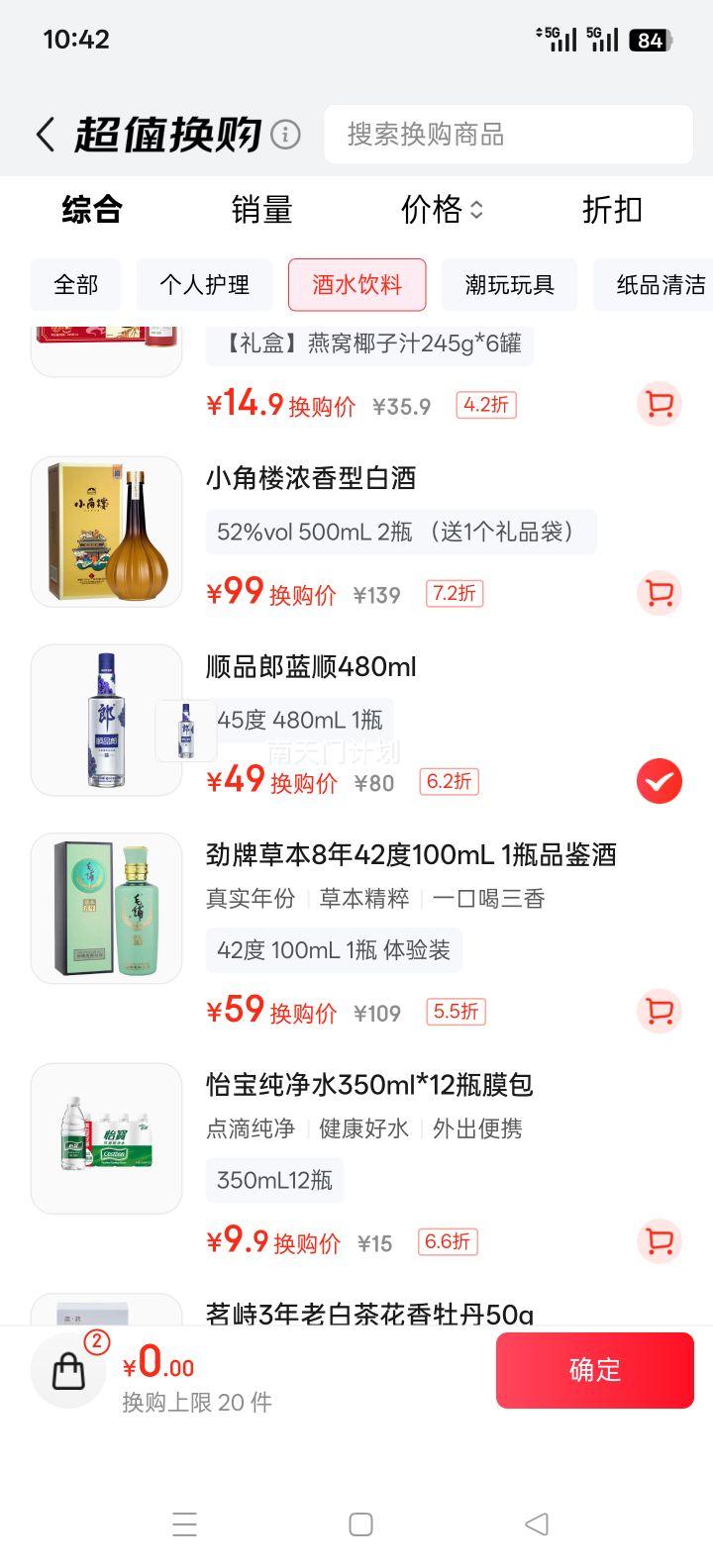Deselect the checked 顺品郎蓝顺480ml item
713x1568 pixels.
pos(660,781)
